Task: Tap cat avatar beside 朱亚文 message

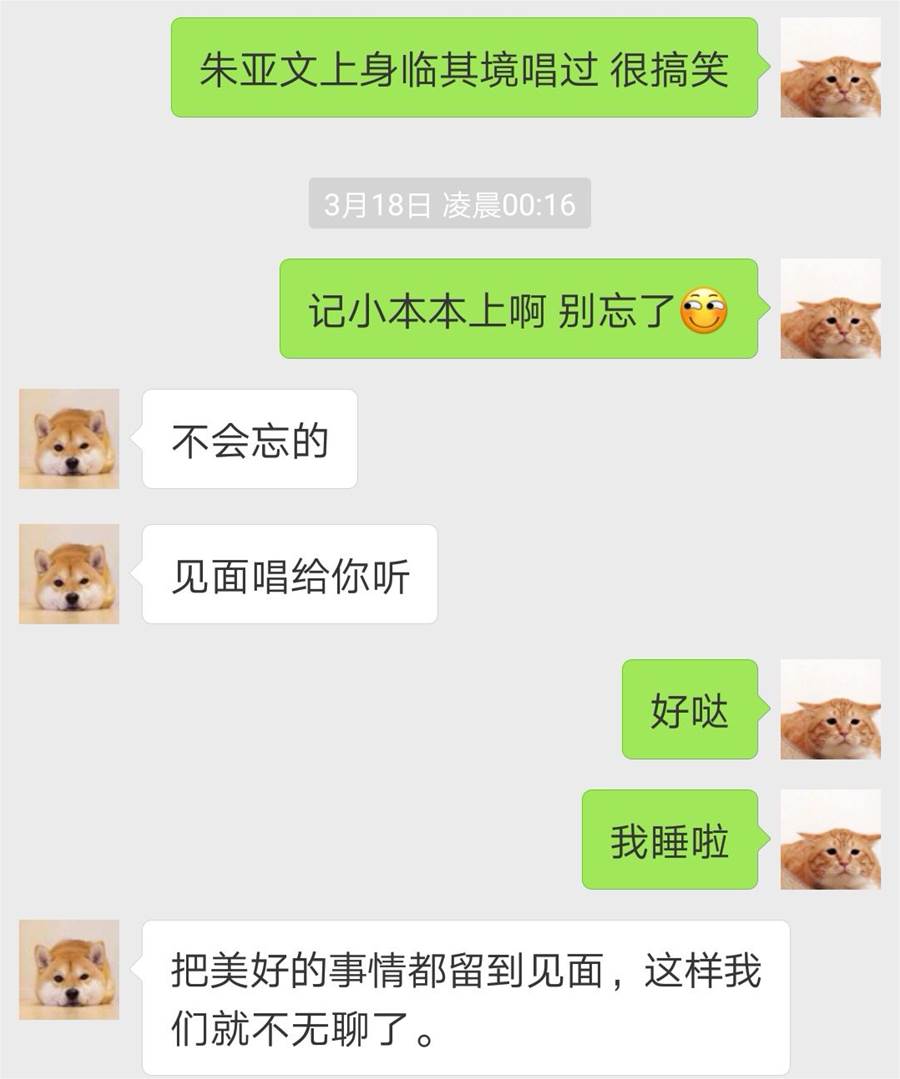Action: tap(830, 67)
